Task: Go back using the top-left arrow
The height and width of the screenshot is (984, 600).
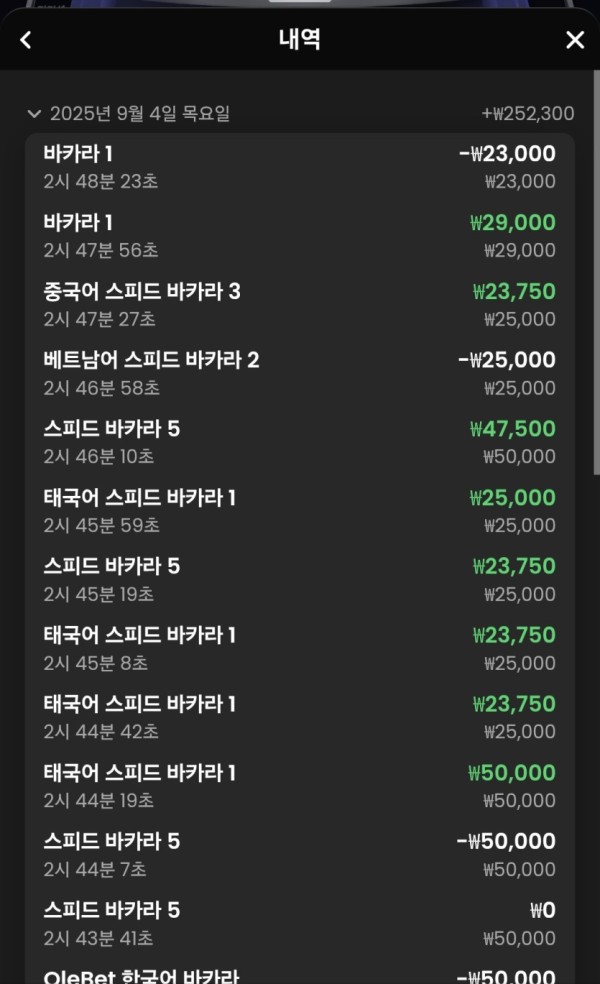Action: (26, 40)
